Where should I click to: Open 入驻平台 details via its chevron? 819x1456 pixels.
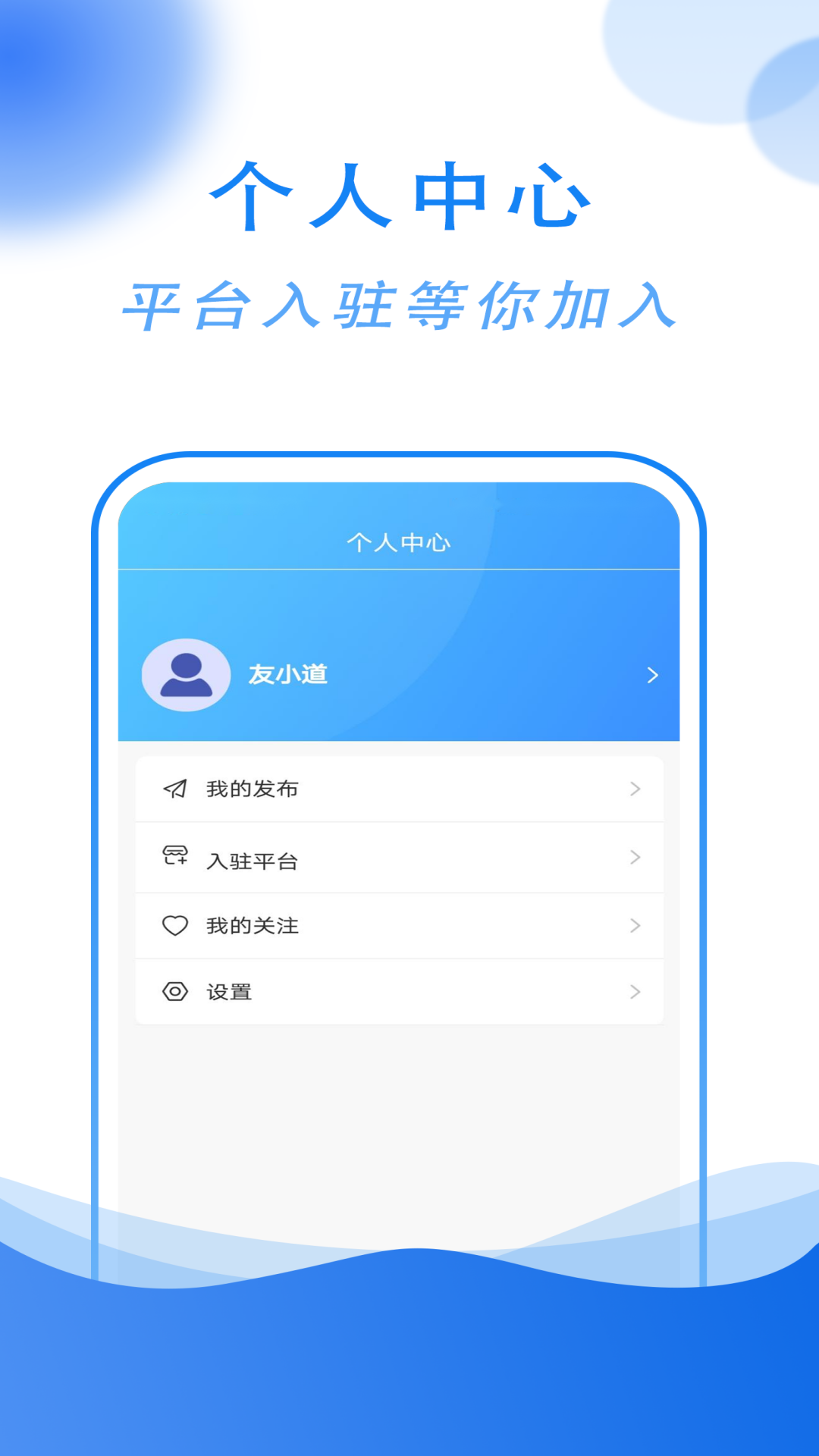coord(635,857)
